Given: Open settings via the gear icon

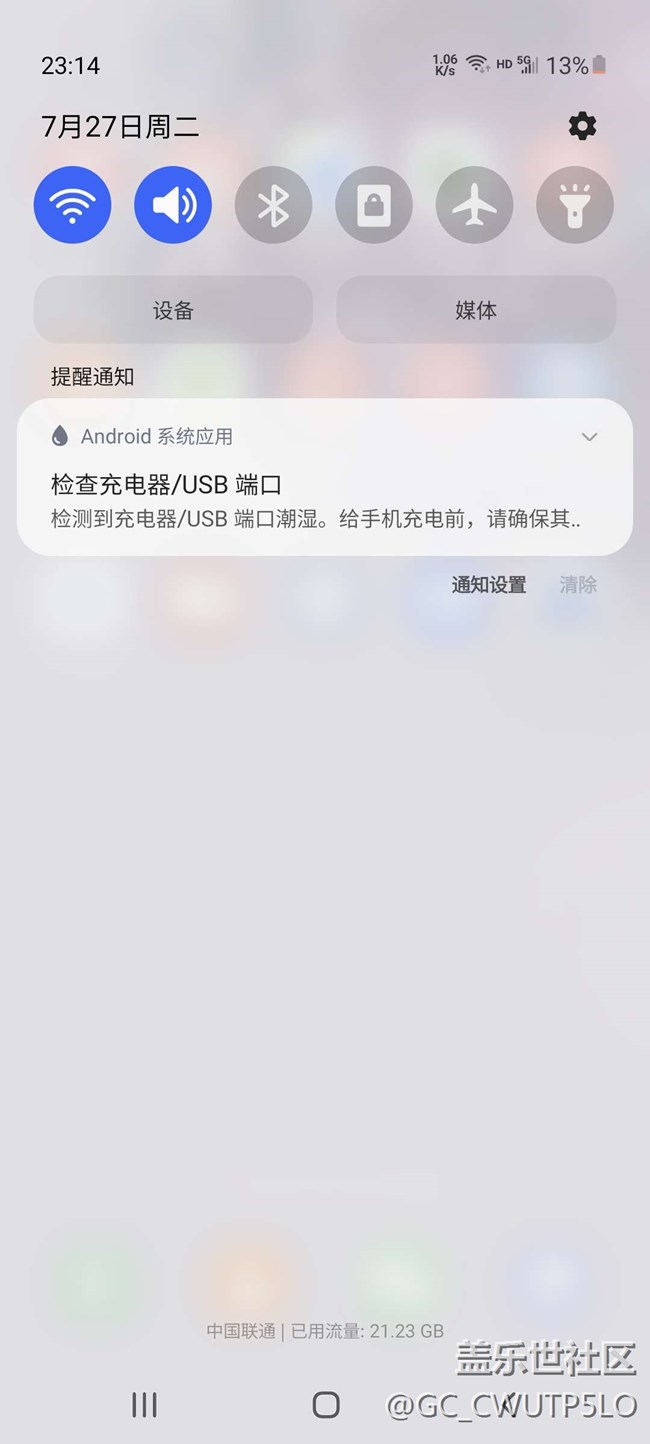Looking at the screenshot, I should pyautogui.click(x=582, y=126).
